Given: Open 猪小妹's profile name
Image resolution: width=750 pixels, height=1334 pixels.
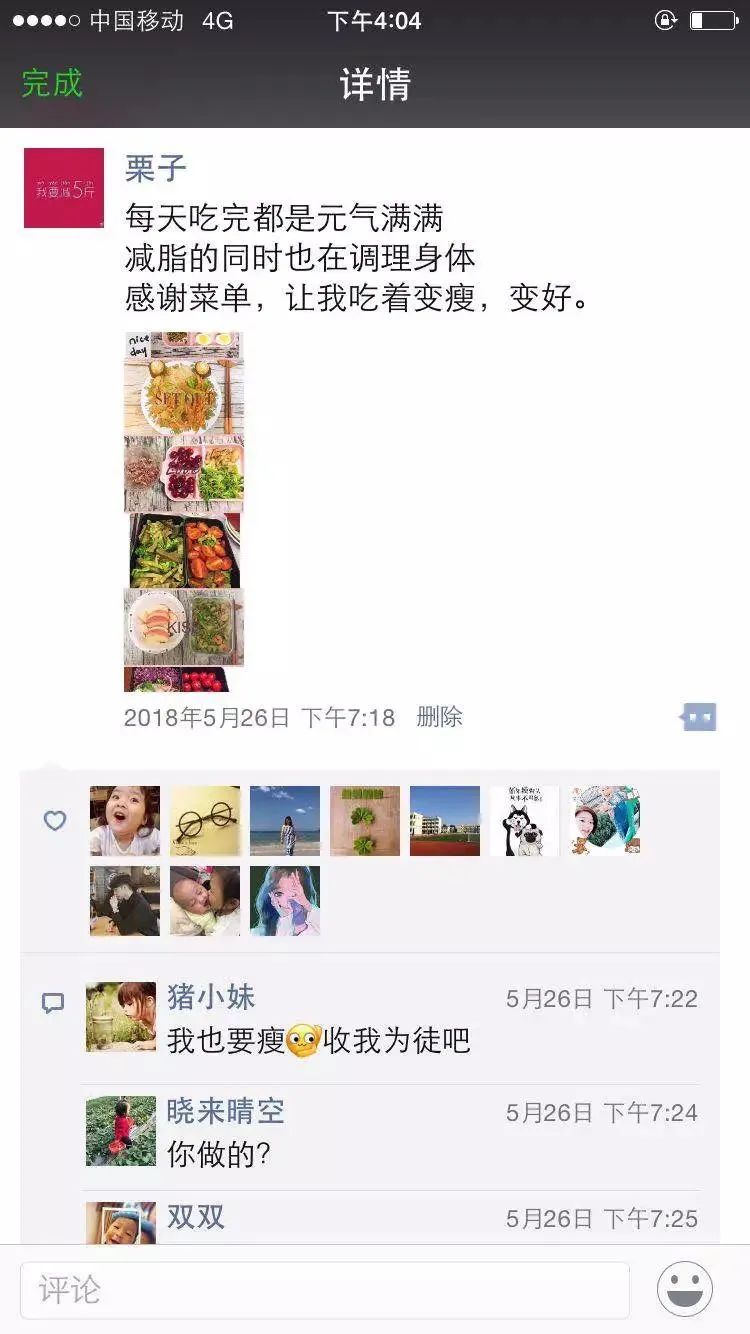Looking at the screenshot, I should 211,997.
